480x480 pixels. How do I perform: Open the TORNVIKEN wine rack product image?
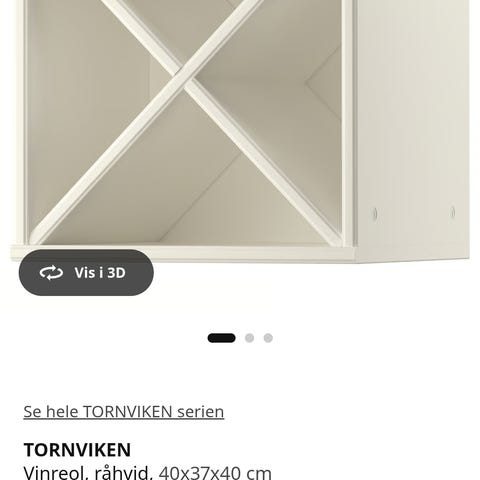(240, 132)
